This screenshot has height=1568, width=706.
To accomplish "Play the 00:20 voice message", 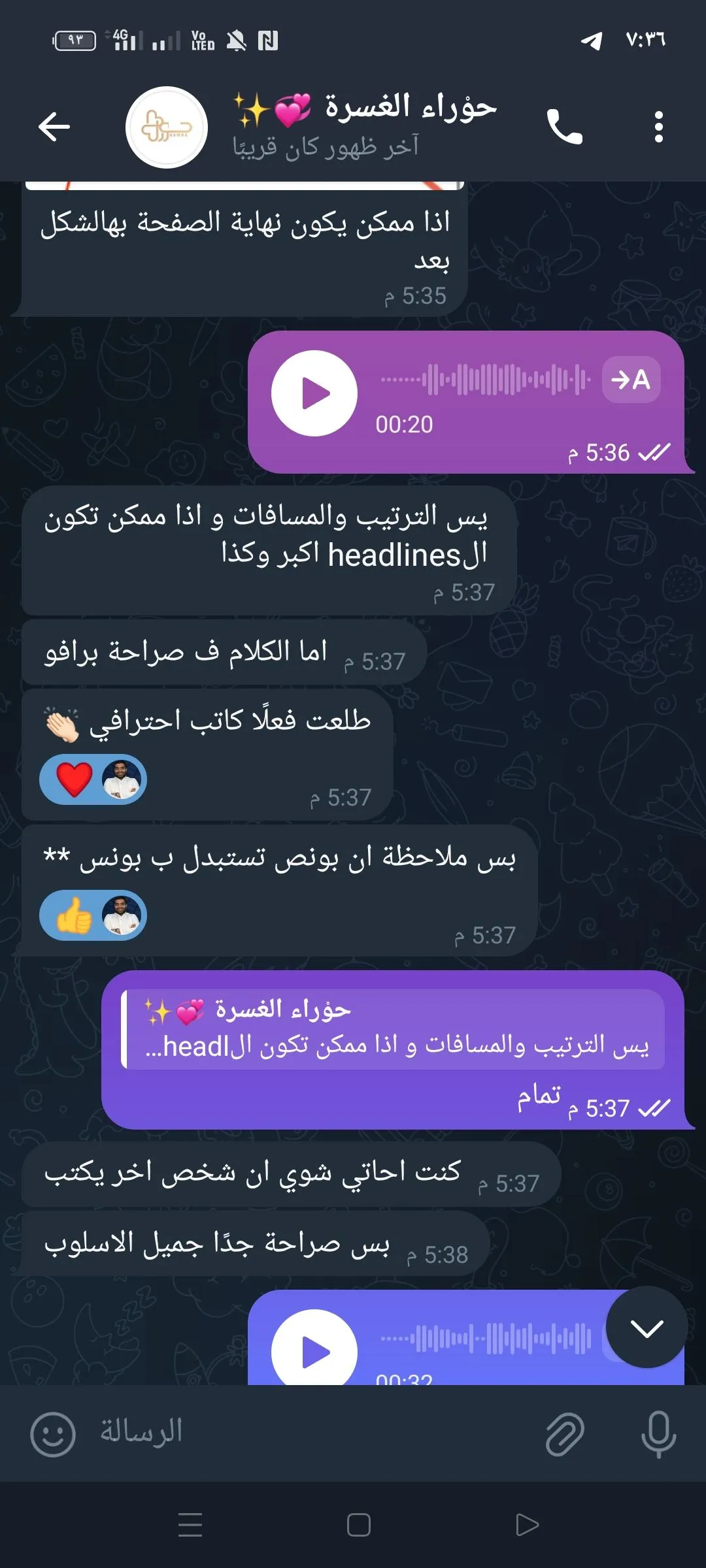I will click(314, 393).
